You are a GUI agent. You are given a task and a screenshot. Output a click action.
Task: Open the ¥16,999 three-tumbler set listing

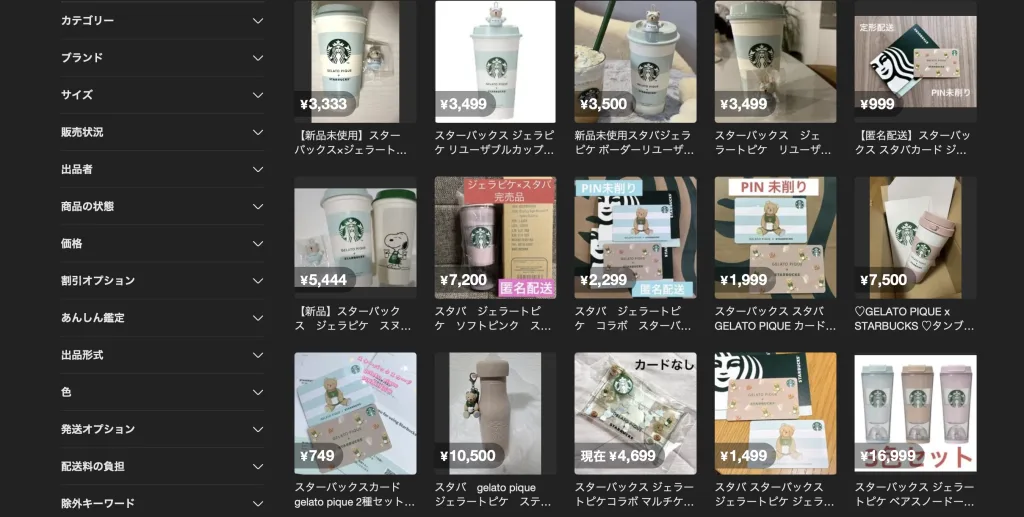coord(915,414)
